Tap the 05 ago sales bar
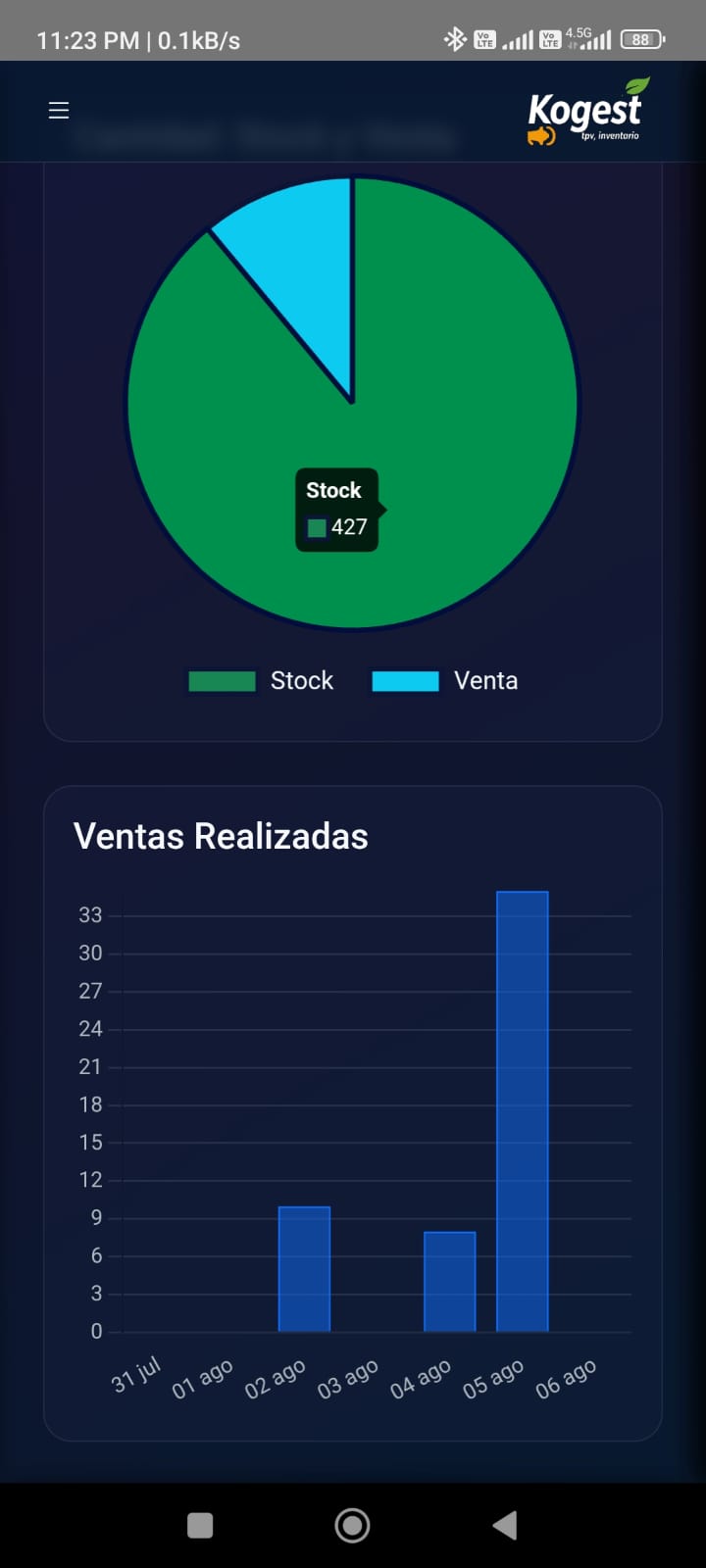The image size is (706, 1568). pos(522,1111)
